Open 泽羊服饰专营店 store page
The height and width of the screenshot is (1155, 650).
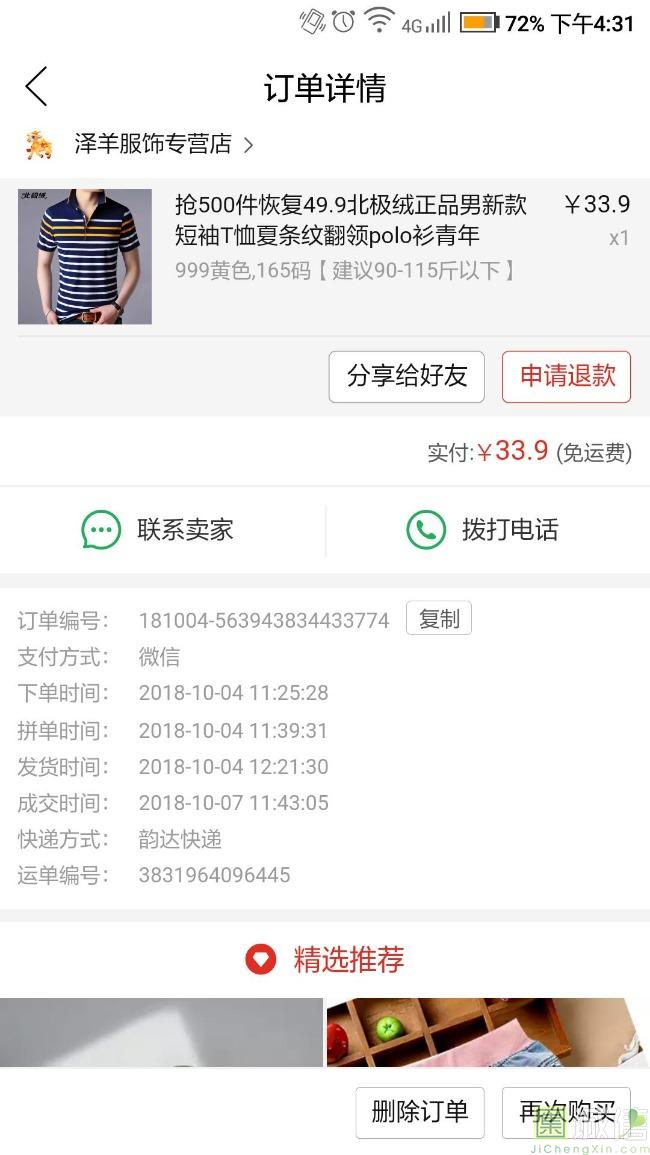(x=153, y=144)
